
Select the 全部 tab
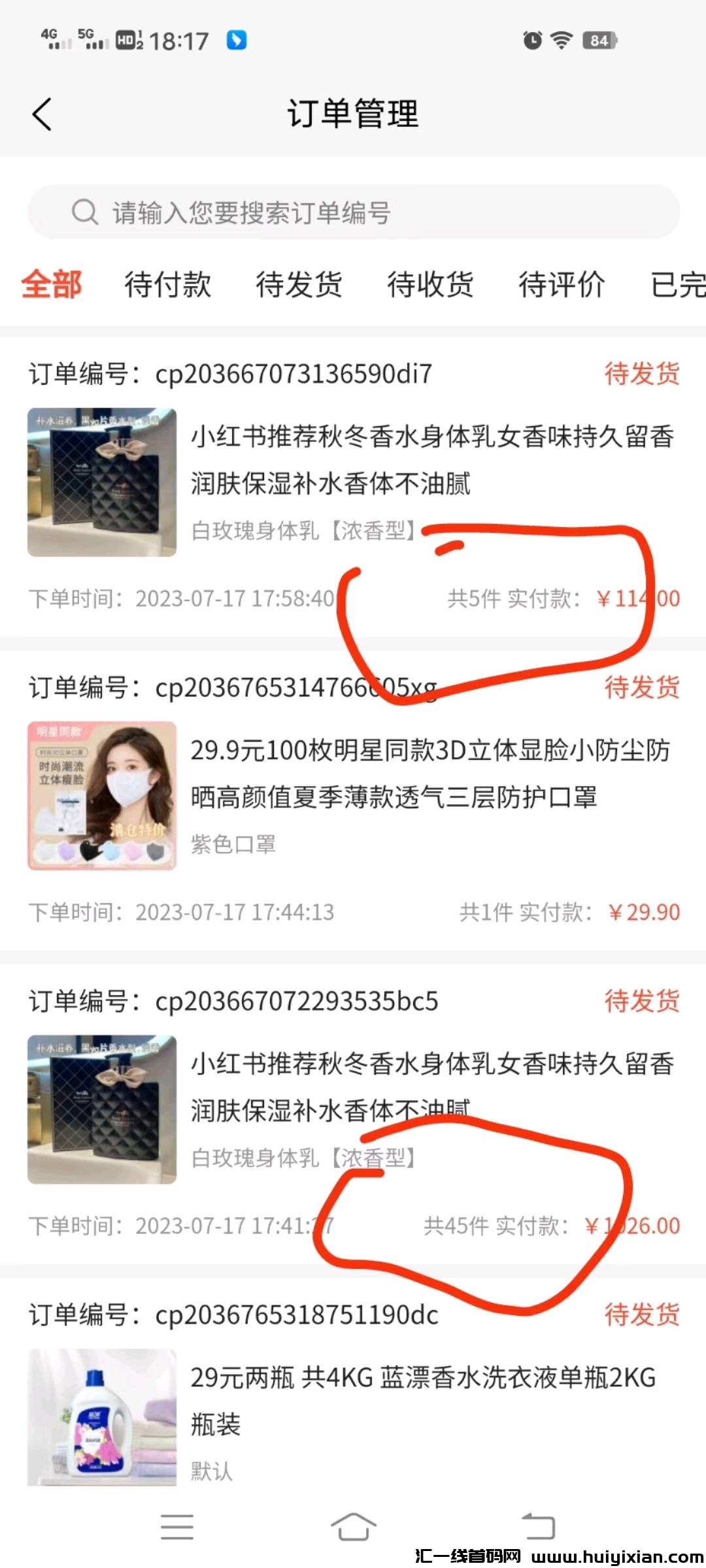click(x=51, y=284)
